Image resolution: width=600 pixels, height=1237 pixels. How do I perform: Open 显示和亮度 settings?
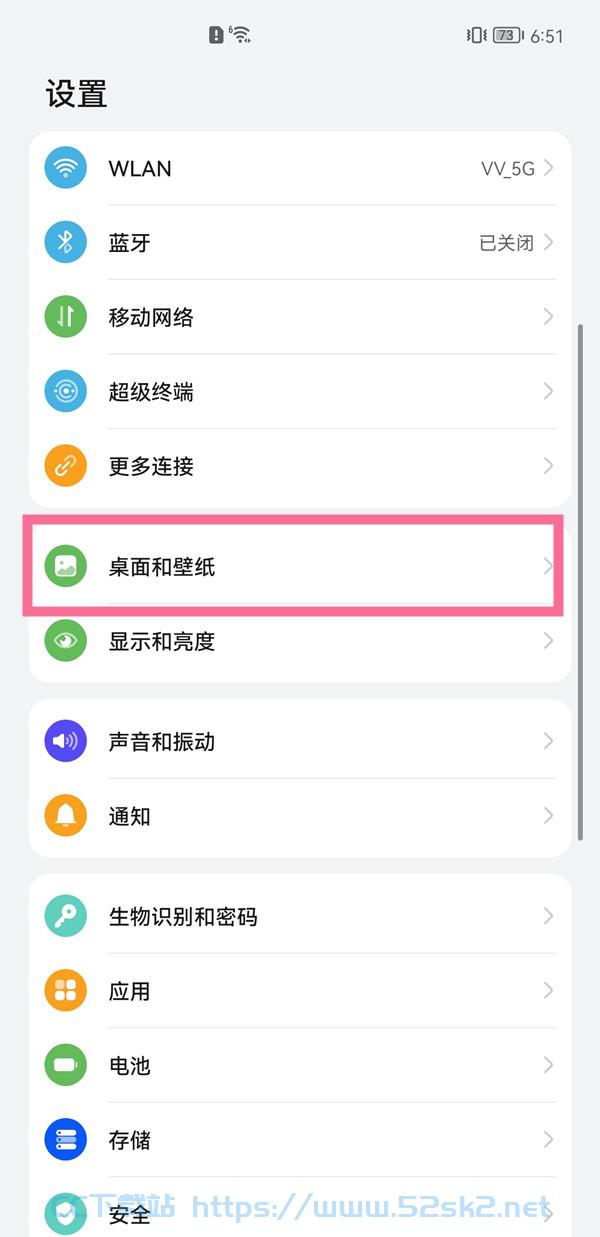(300, 641)
